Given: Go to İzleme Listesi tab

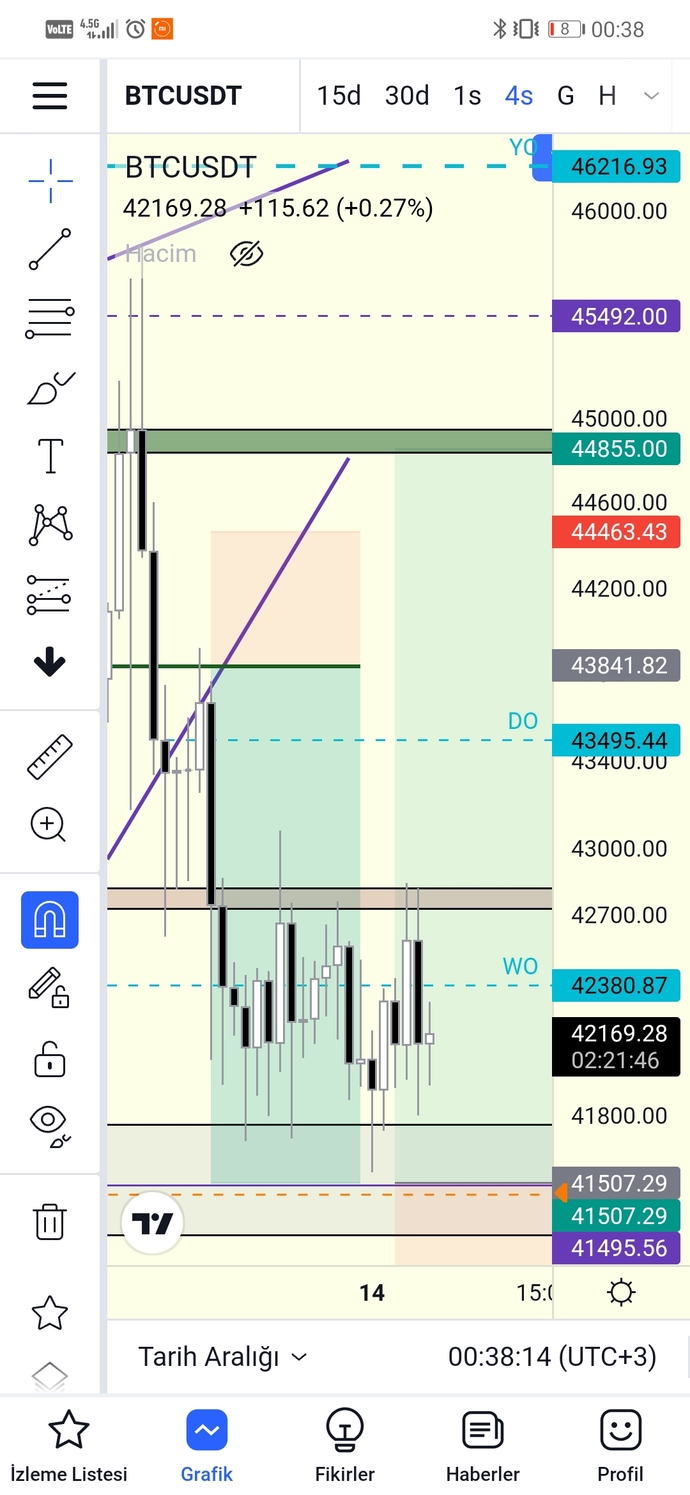Looking at the screenshot, I should coord(69,1446).
